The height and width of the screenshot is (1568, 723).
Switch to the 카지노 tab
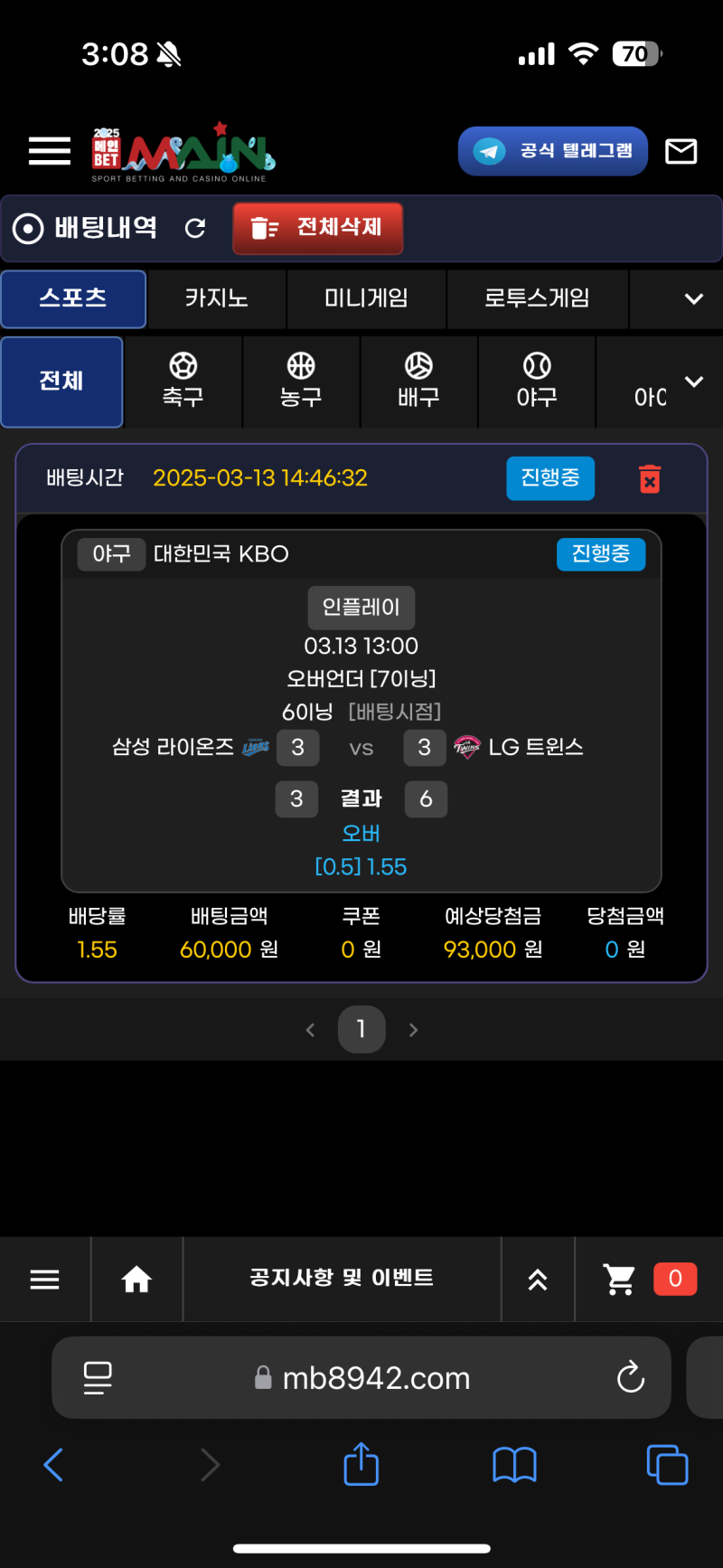pyautogui.click(x=216, y=298)
